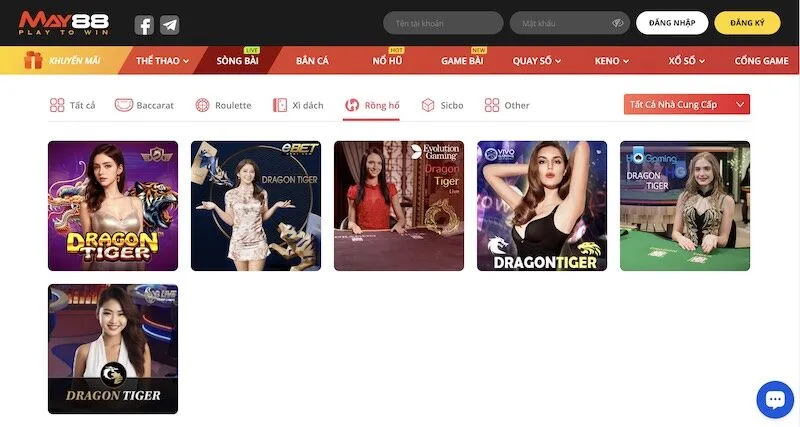Open the live chat support bubble

point(774,399)
